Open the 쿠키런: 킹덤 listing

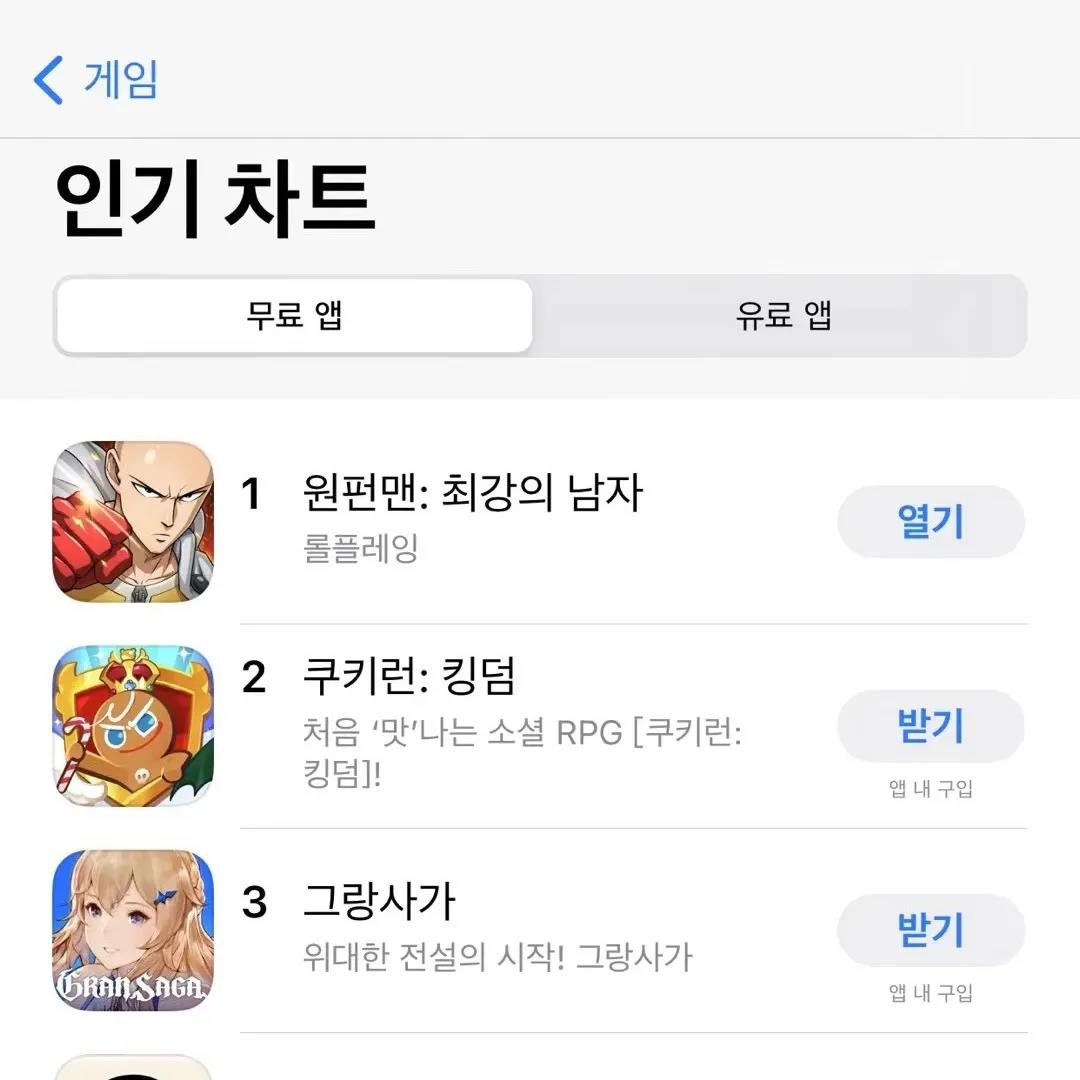click(408, 678)
